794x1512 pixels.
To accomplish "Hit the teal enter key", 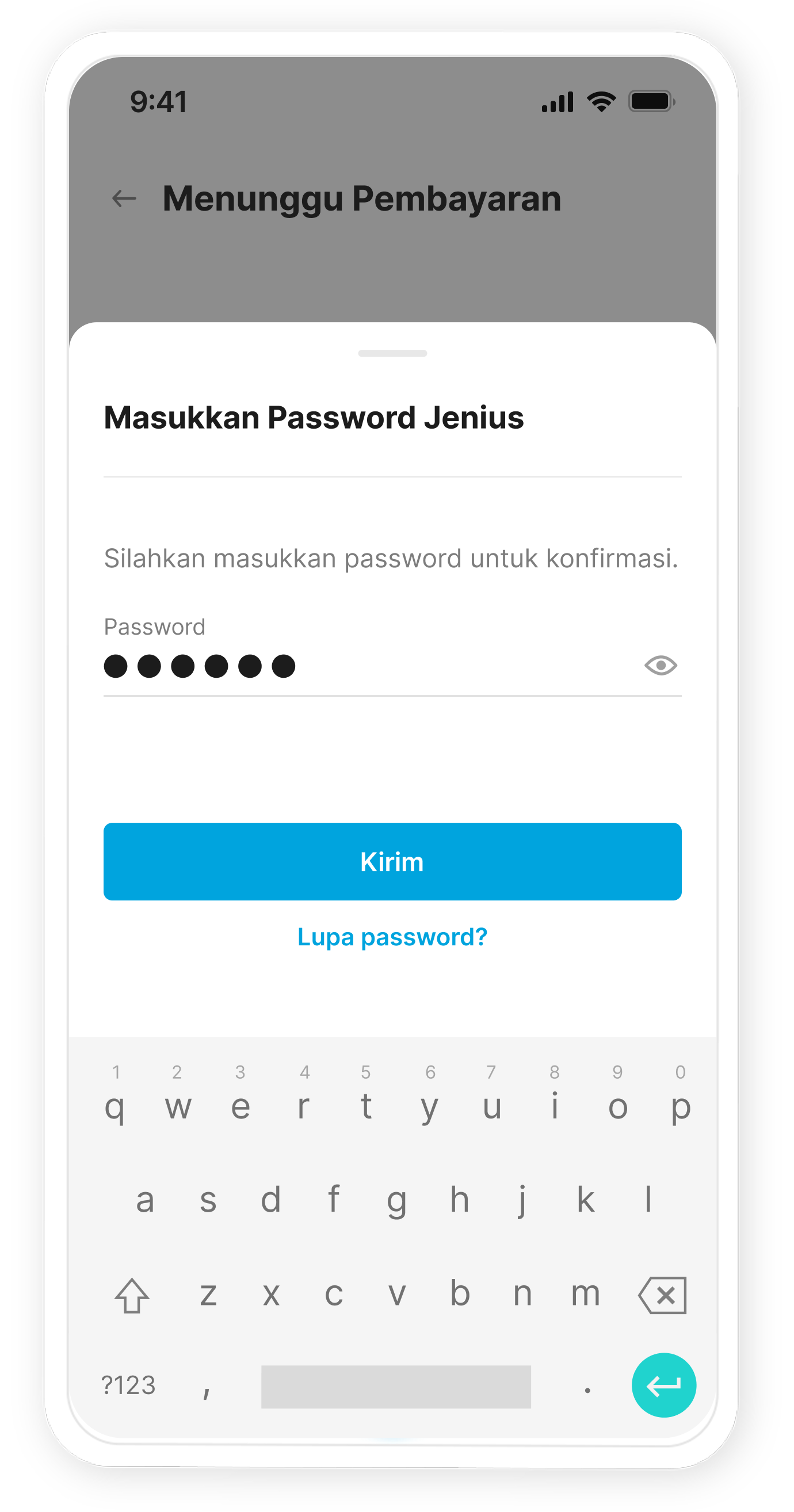I will click(663, 1385).
